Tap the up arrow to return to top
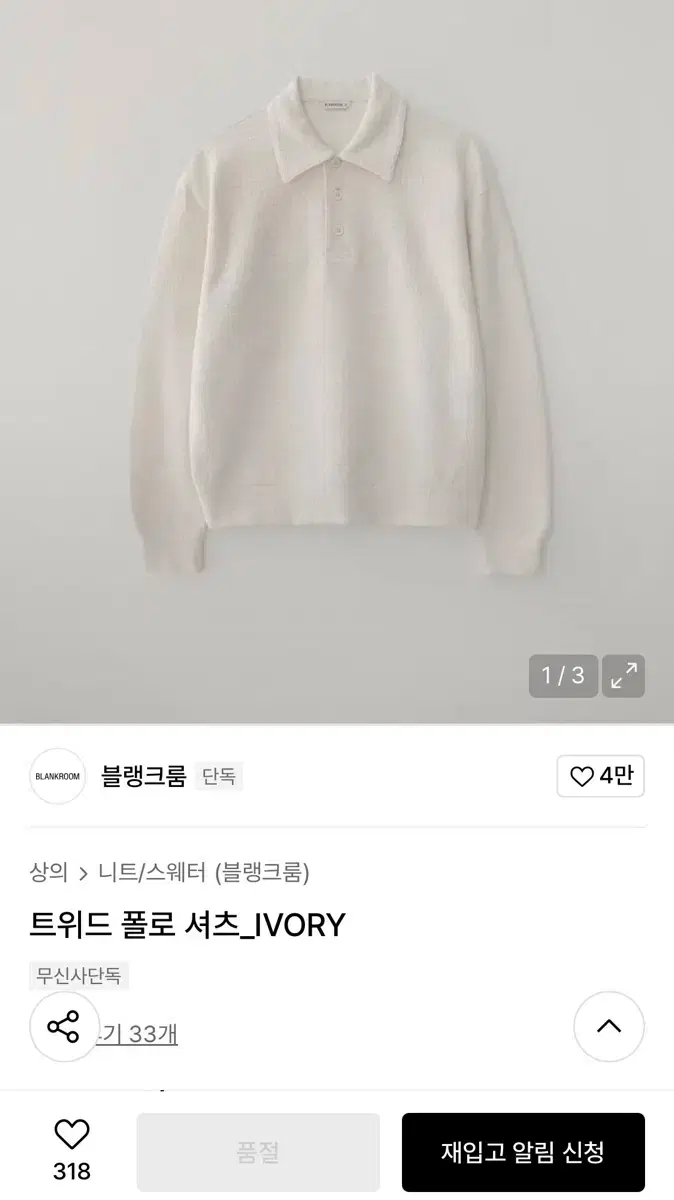 point(609,1026)
